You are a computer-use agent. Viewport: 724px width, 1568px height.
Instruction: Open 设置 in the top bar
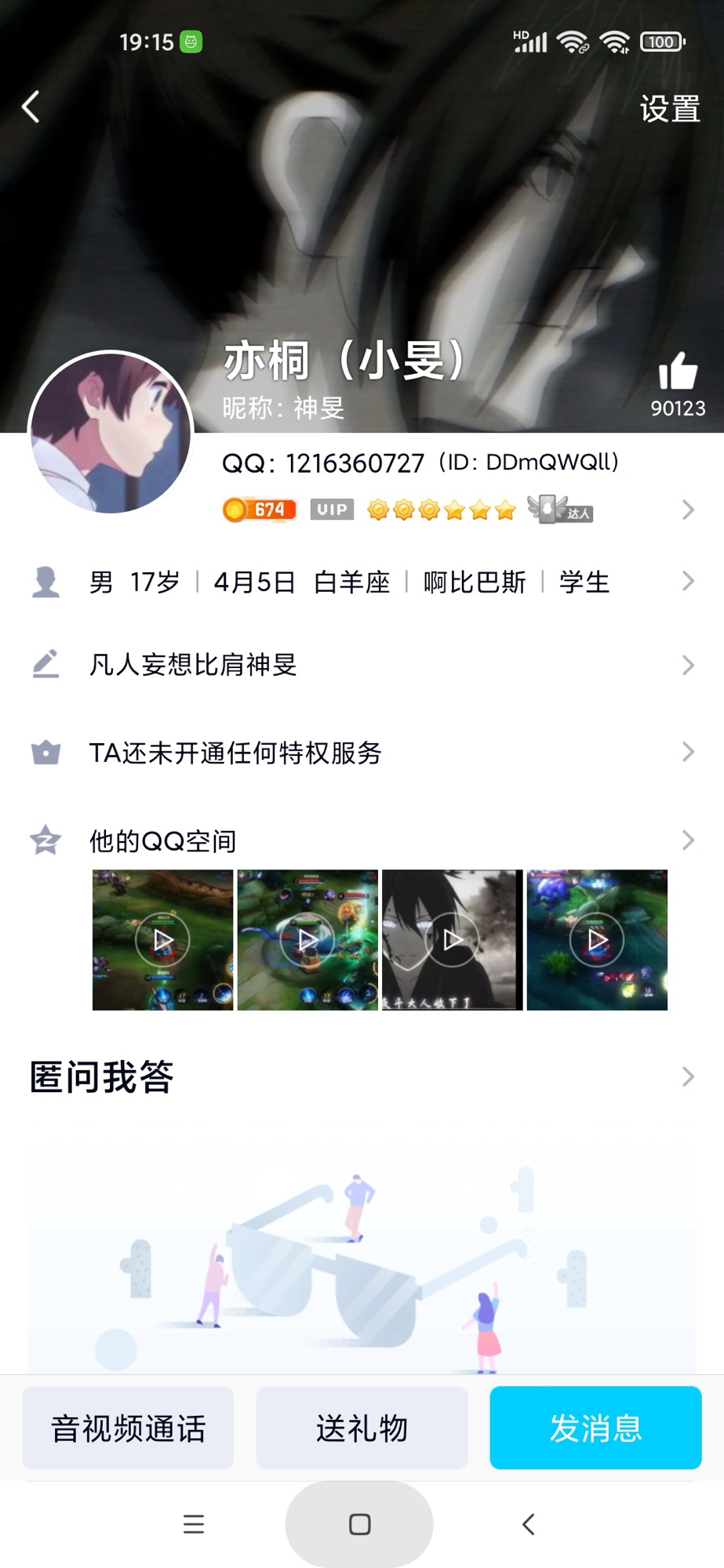pyautogui.click(x=669, y=109)
